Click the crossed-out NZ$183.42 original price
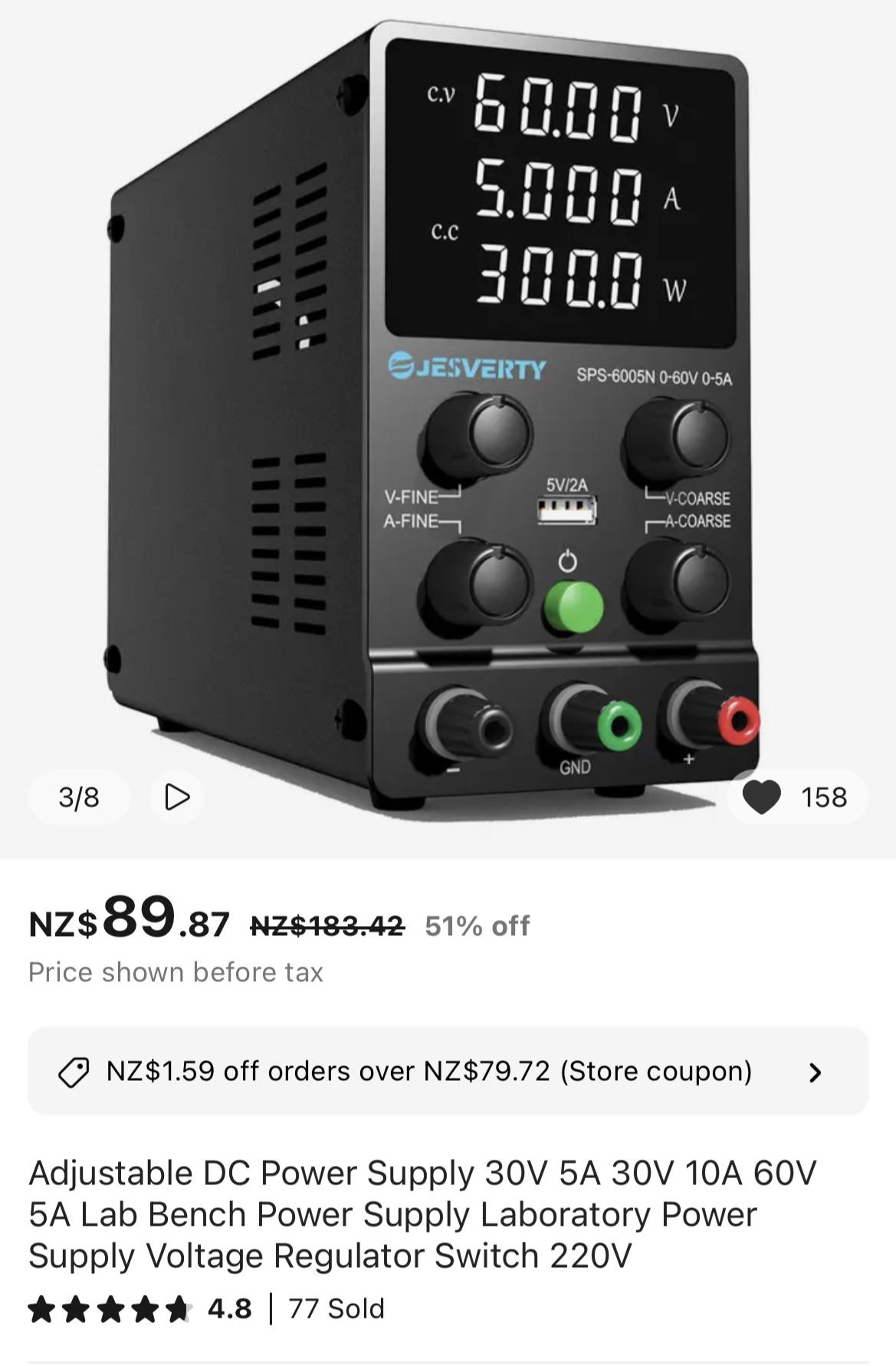896x1366 pixels. pyautogui.click(x=328, y=927)
